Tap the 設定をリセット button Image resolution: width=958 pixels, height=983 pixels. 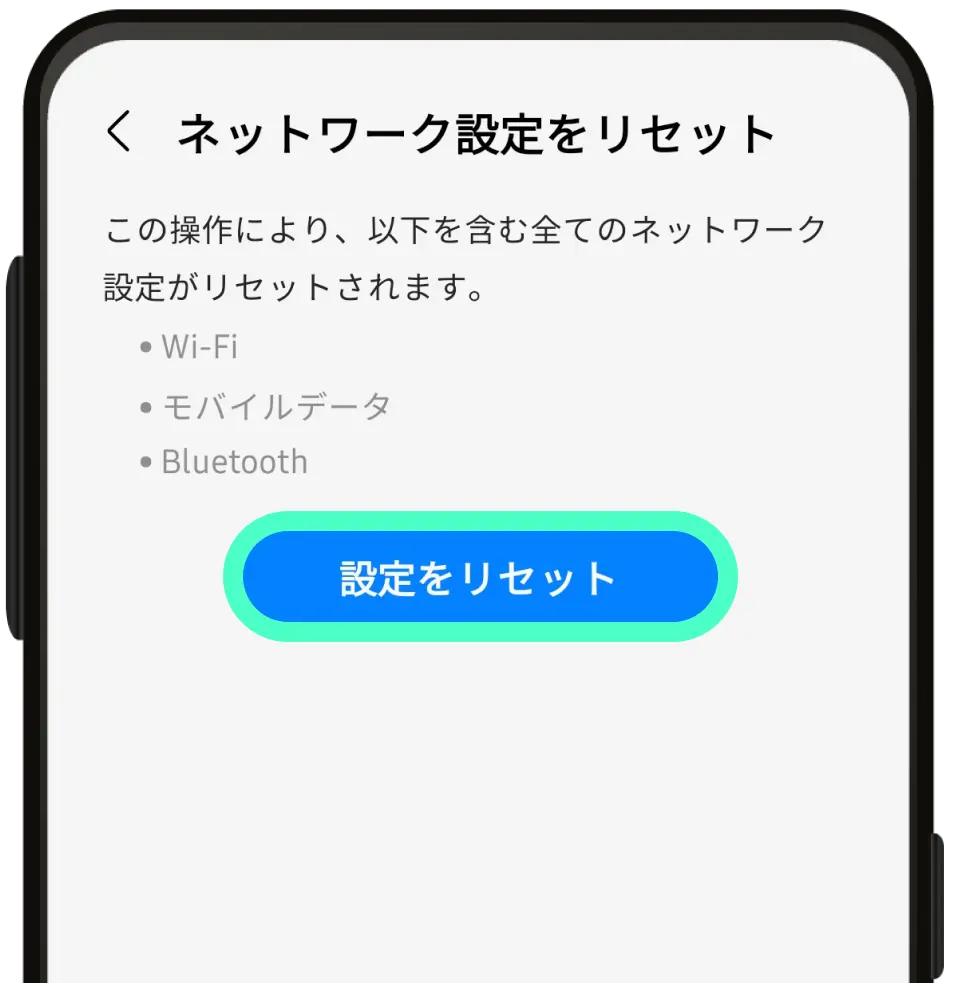479,577
